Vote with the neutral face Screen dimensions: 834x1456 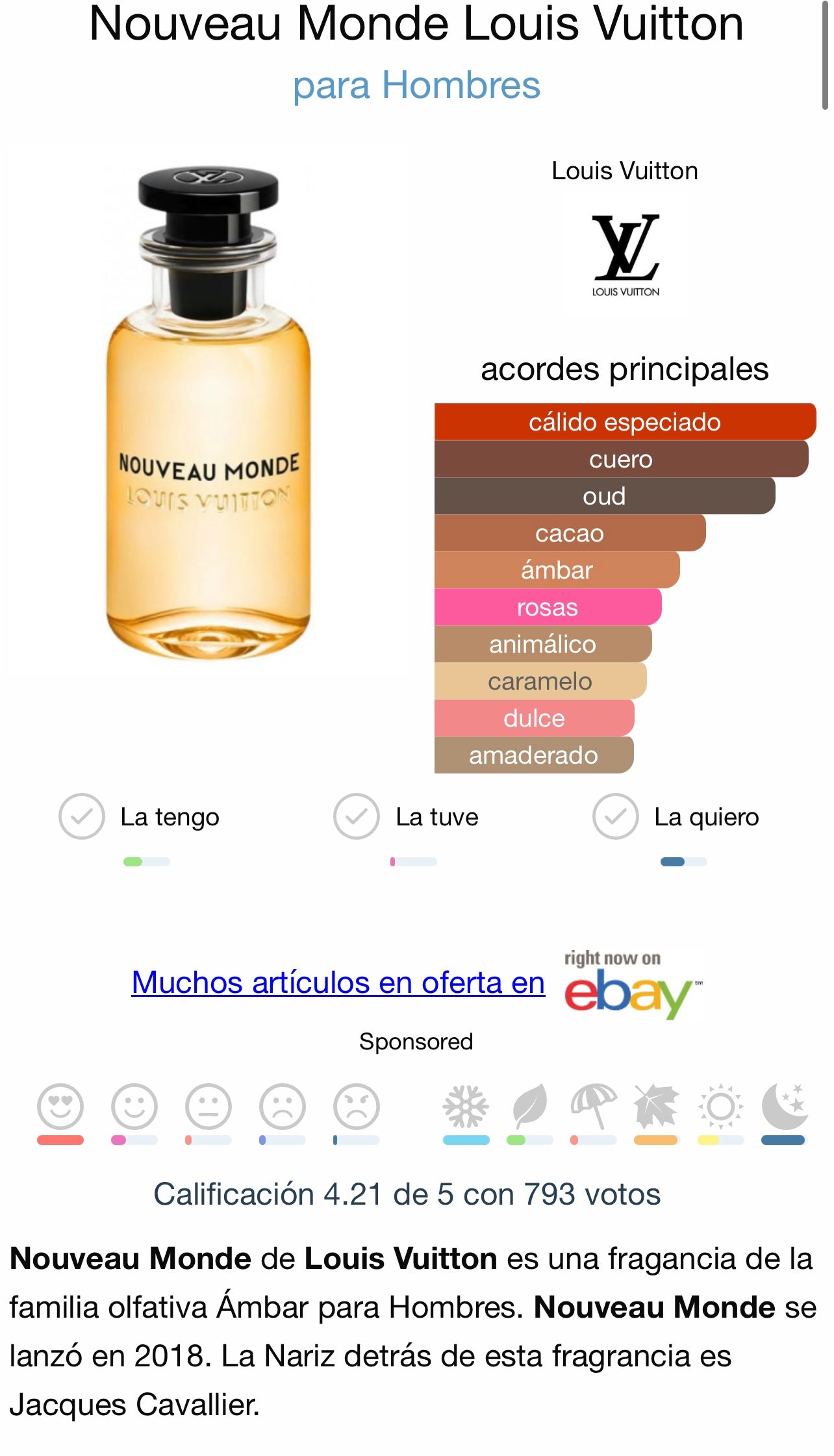208,1107
